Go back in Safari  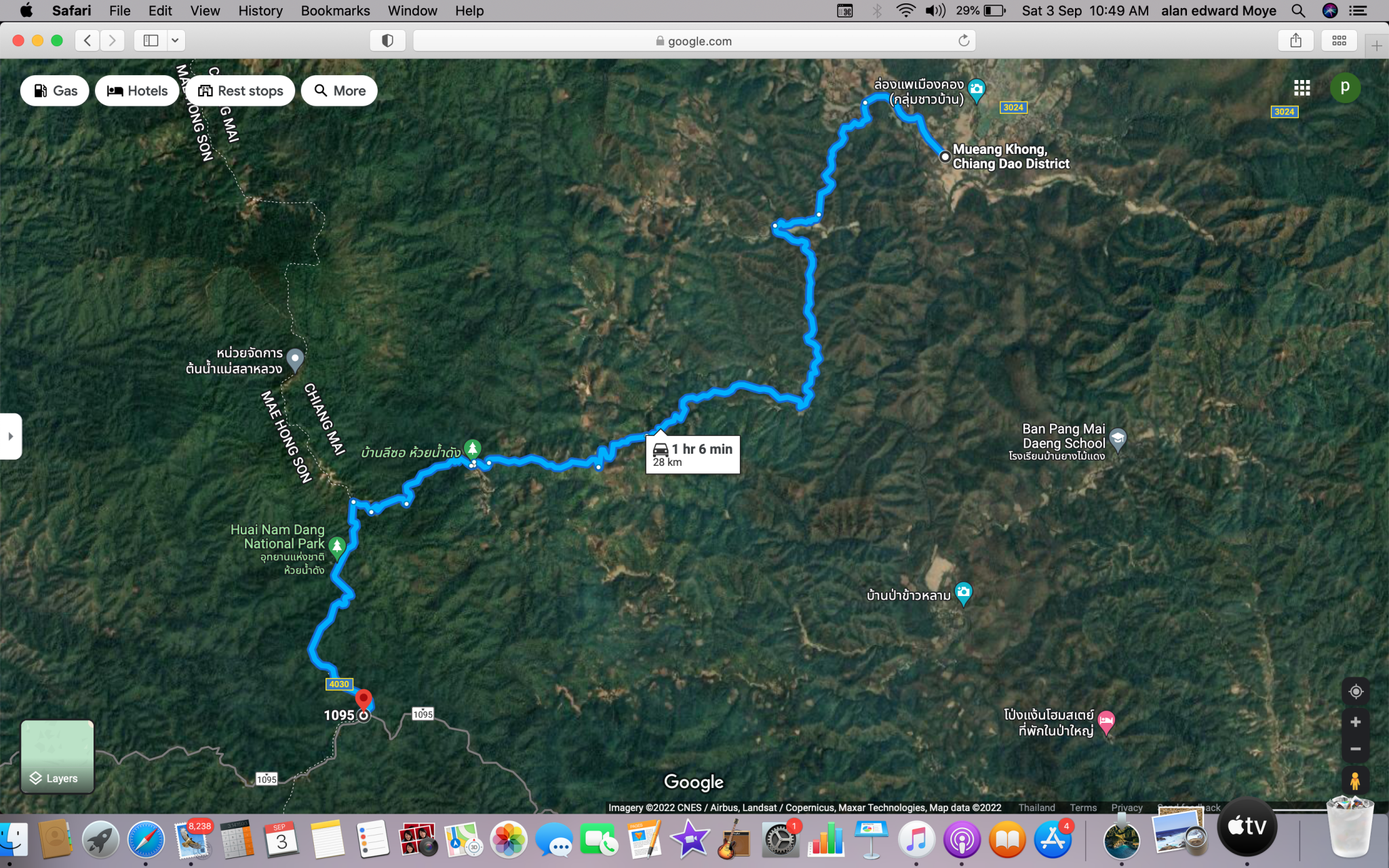point(87,41)
